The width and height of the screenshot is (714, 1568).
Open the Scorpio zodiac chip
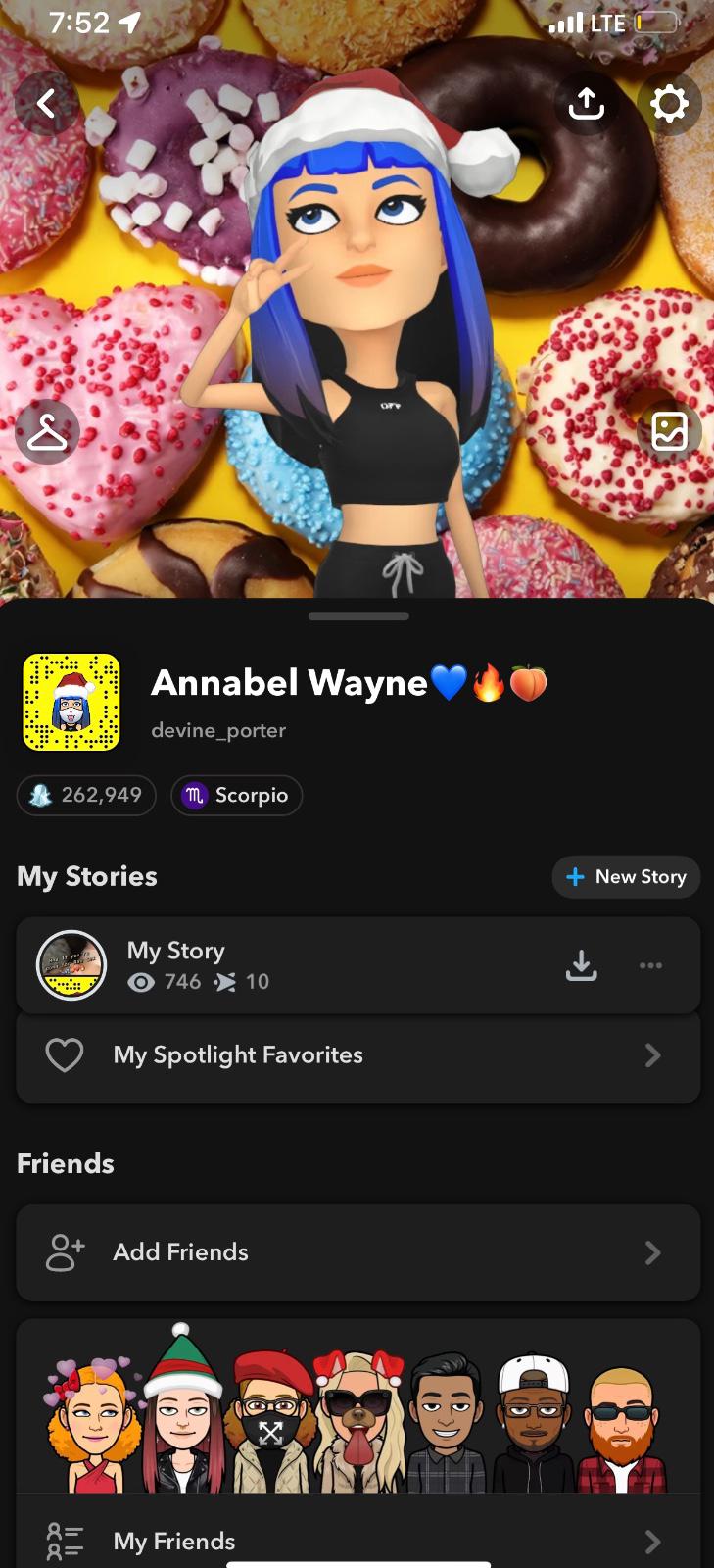[236, 795]
